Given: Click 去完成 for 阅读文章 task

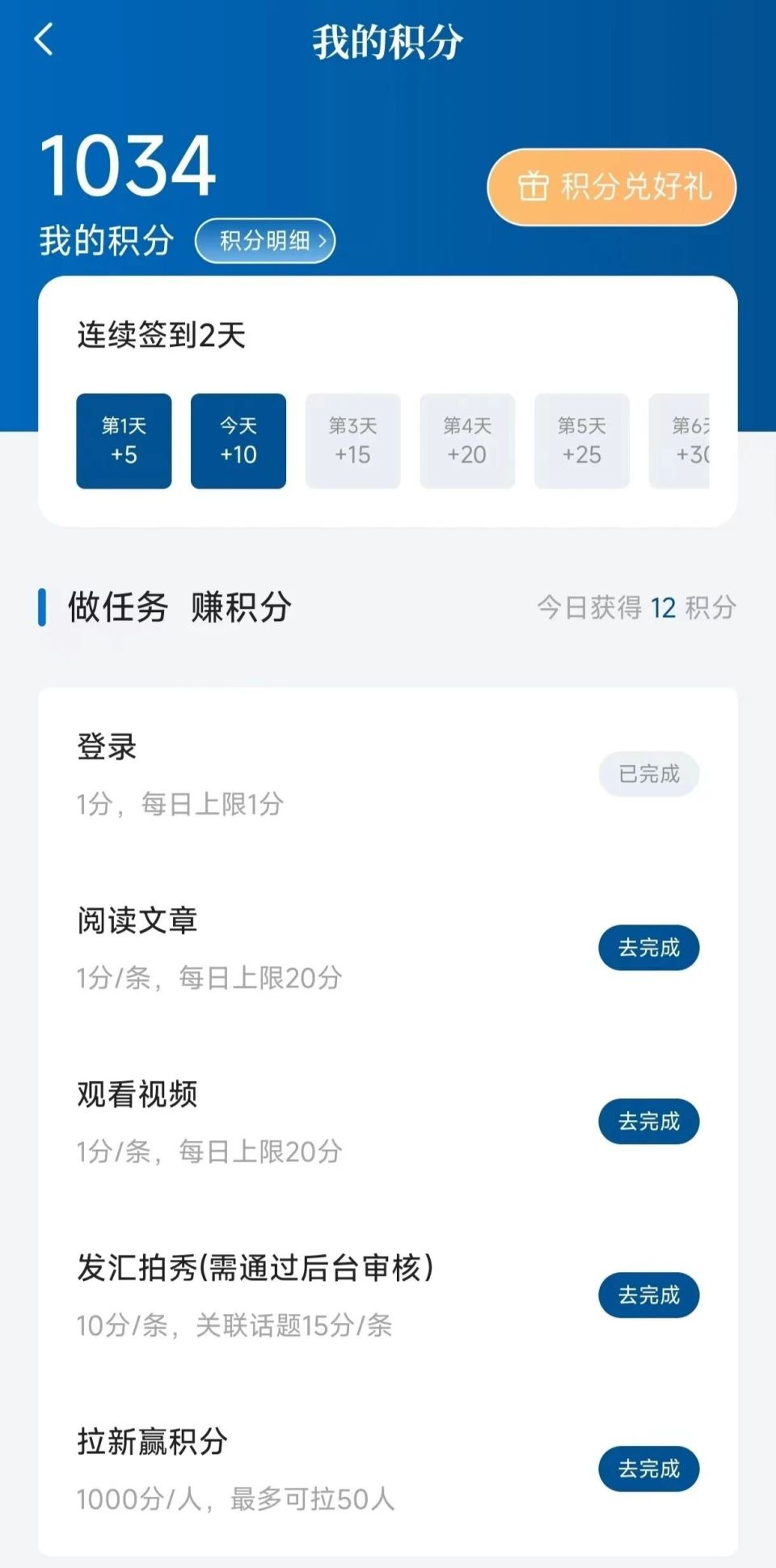Looking at the screenshot, I should pos(649,948).
